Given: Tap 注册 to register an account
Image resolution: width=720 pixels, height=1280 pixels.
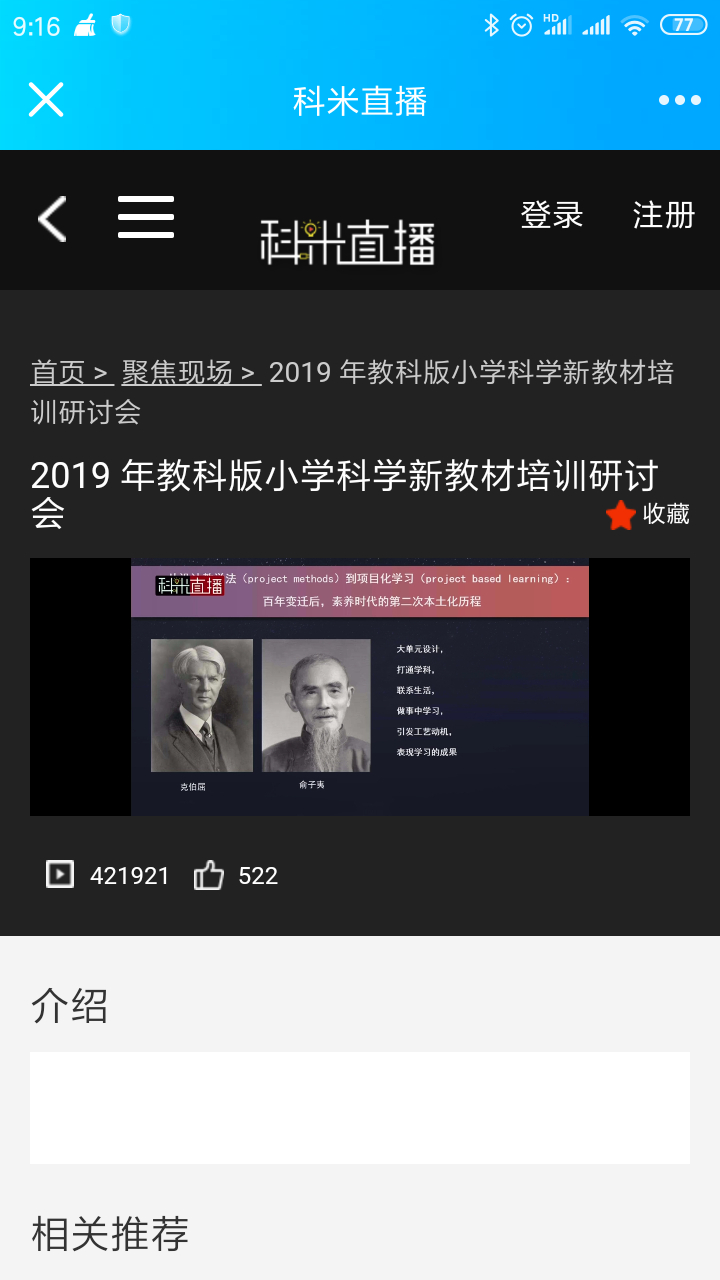Looking at the screenshot, I should pyautogui.click(x=663, y=215).
